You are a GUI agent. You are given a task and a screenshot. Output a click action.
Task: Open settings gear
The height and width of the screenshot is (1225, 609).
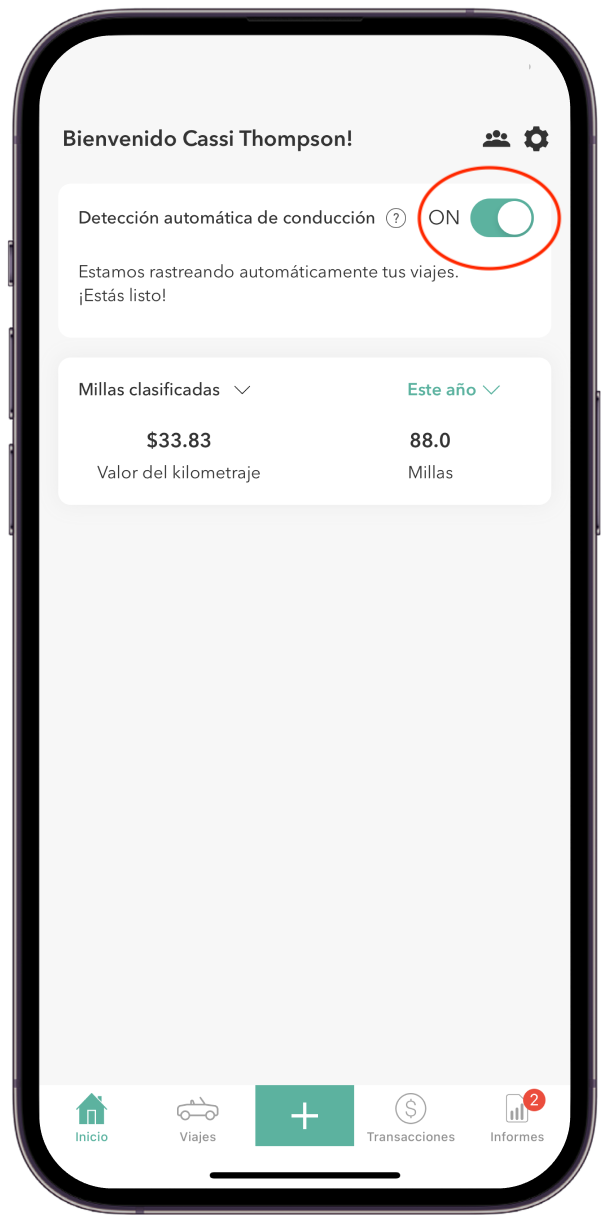tap(537, 139)
